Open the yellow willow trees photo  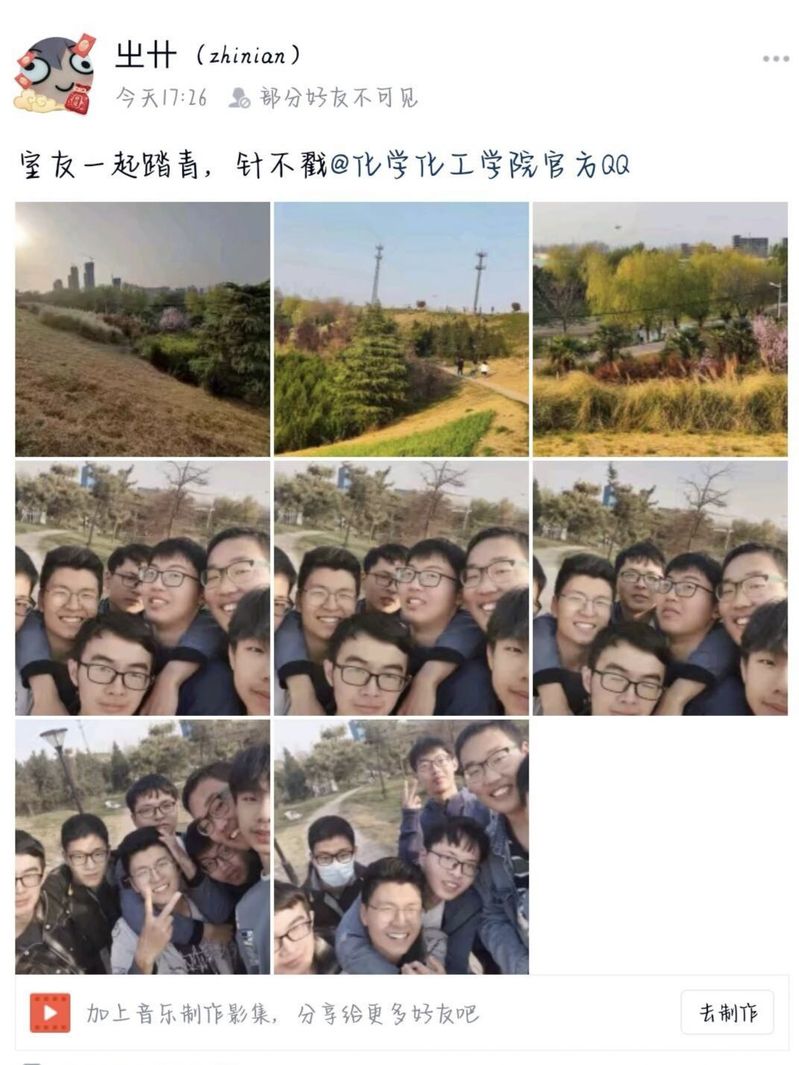tap(659, 329)
